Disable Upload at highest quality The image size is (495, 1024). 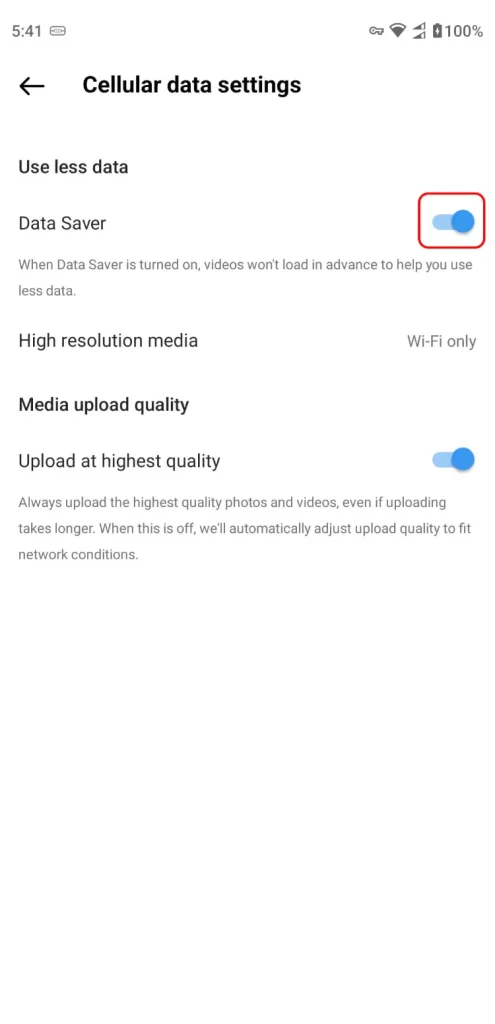pyautogui.click(x=453, y=460)
